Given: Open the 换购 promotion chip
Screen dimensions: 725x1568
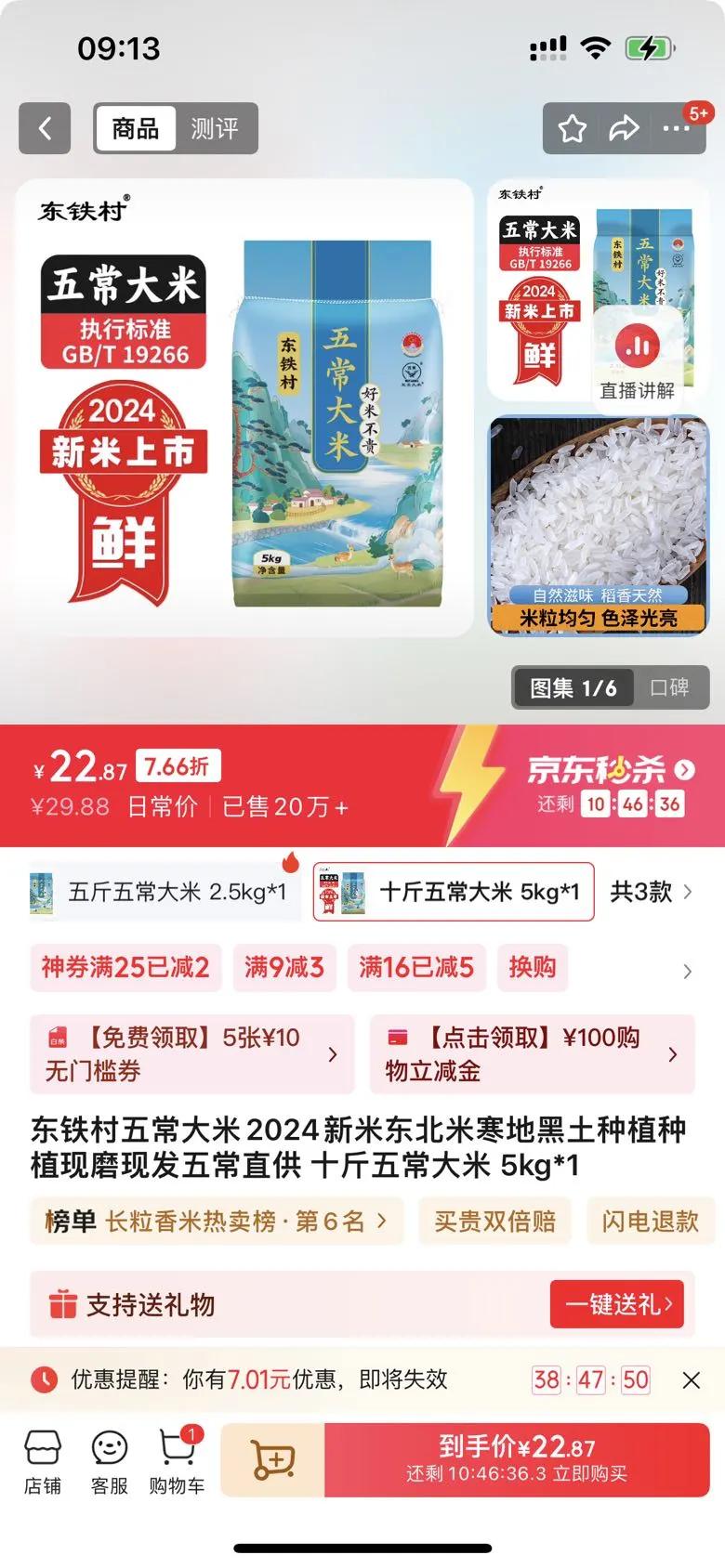Looking at the screenshot, I should click(532, 967).
